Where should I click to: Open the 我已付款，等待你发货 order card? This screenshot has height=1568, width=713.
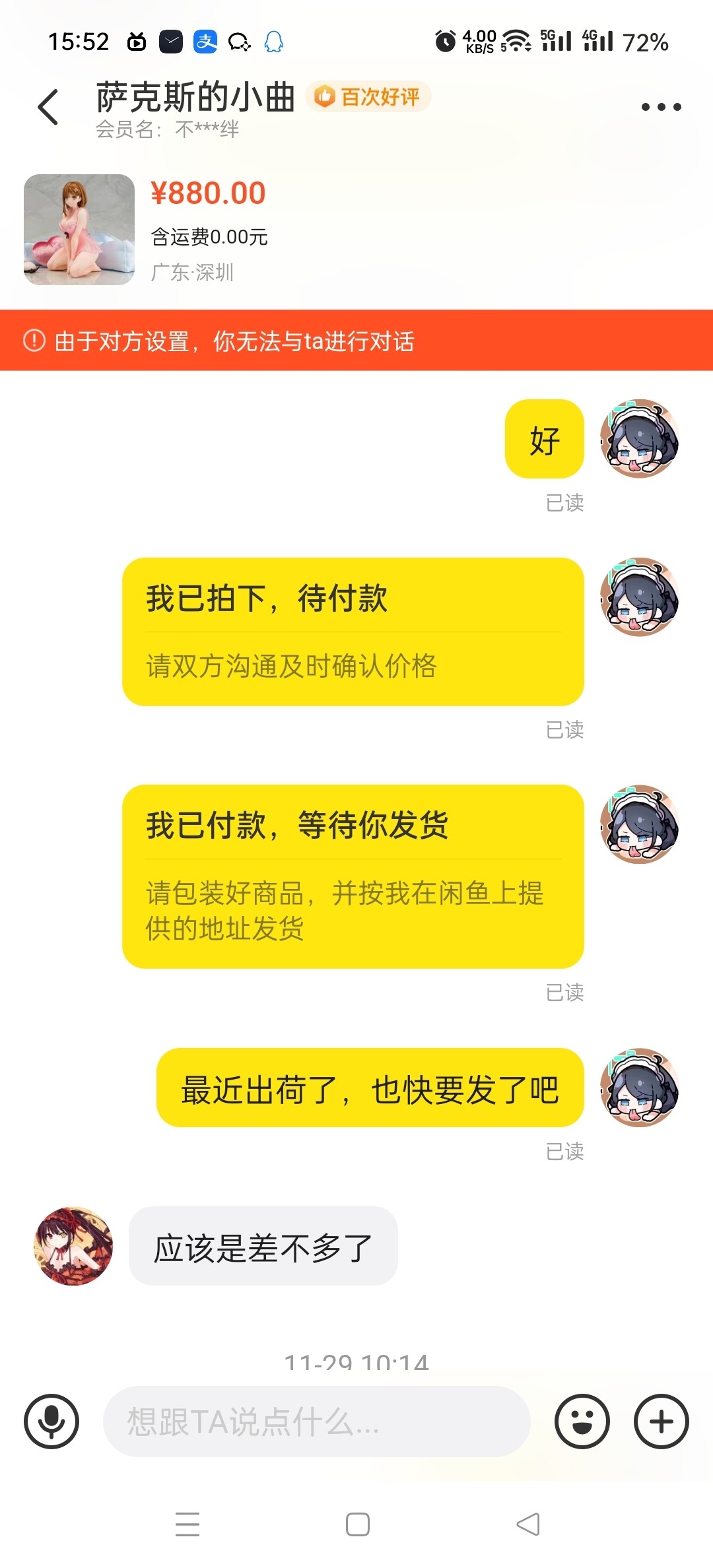(353, 876)
